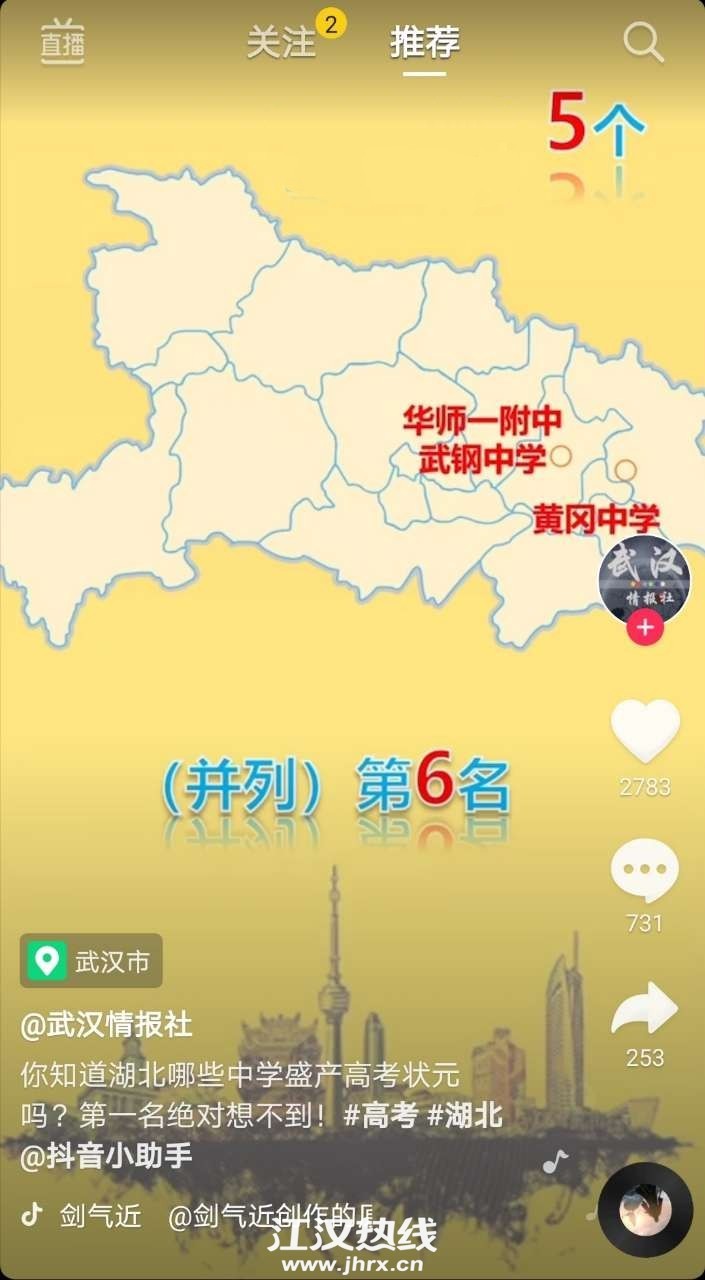Open the #湖北 hashtag

[465, 1115]
